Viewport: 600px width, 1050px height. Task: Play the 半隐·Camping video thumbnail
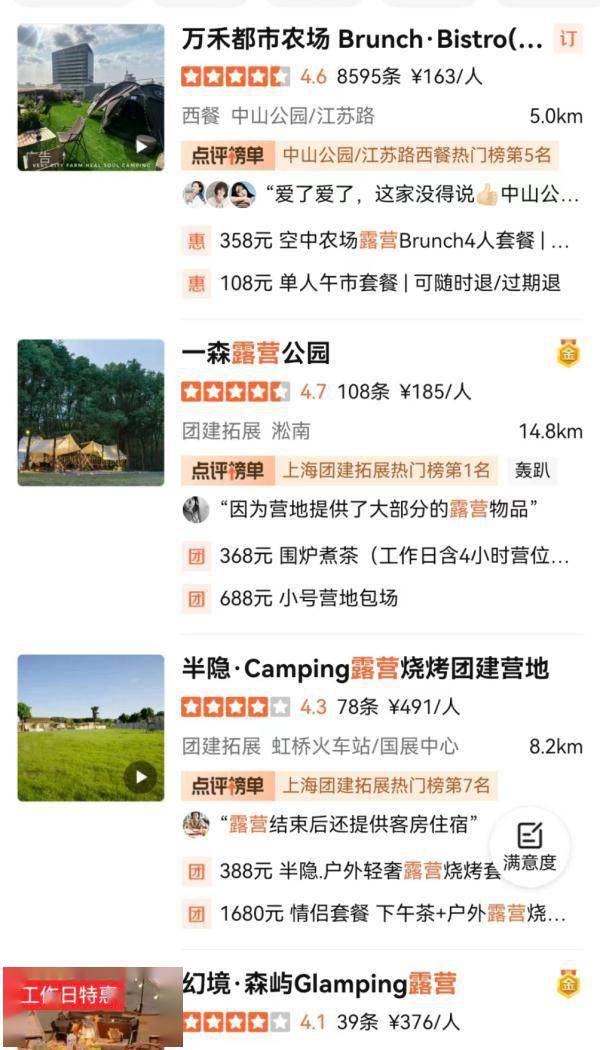pos(141,777)
